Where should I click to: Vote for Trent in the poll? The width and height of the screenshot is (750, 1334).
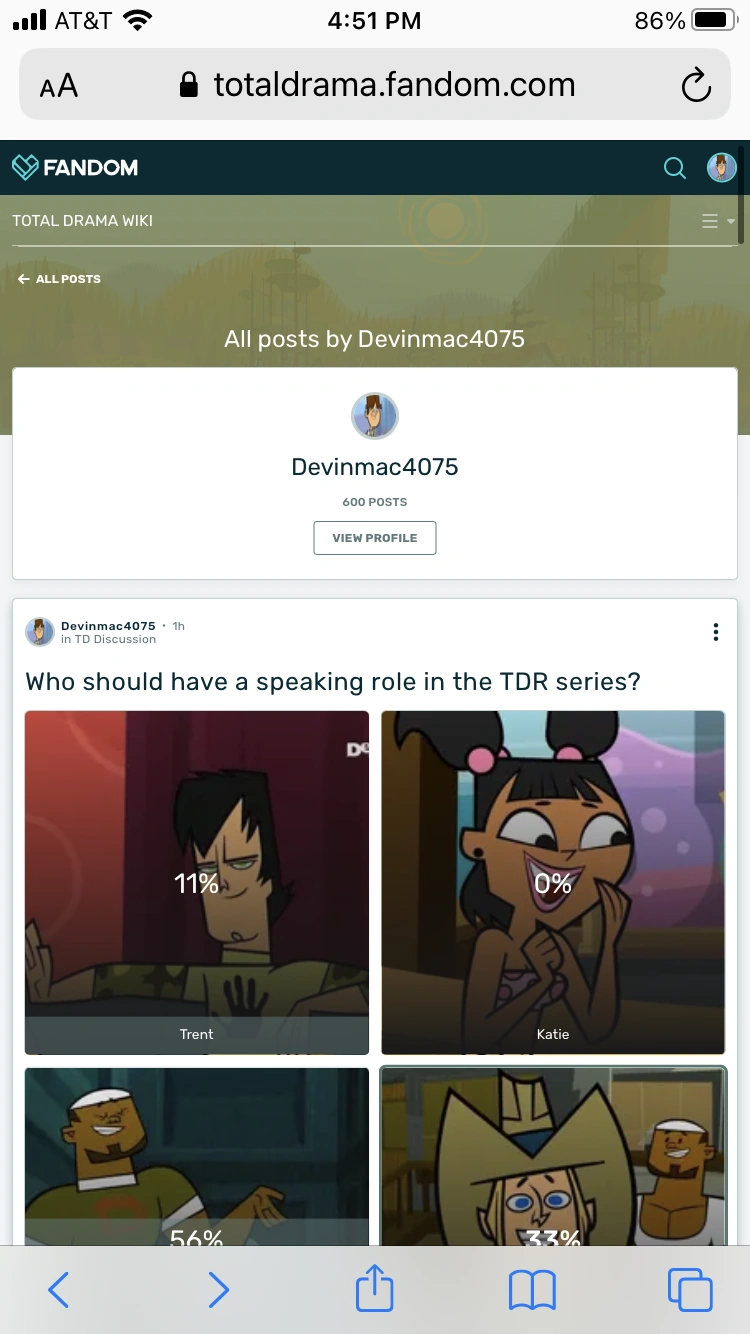tap(196, 882)
